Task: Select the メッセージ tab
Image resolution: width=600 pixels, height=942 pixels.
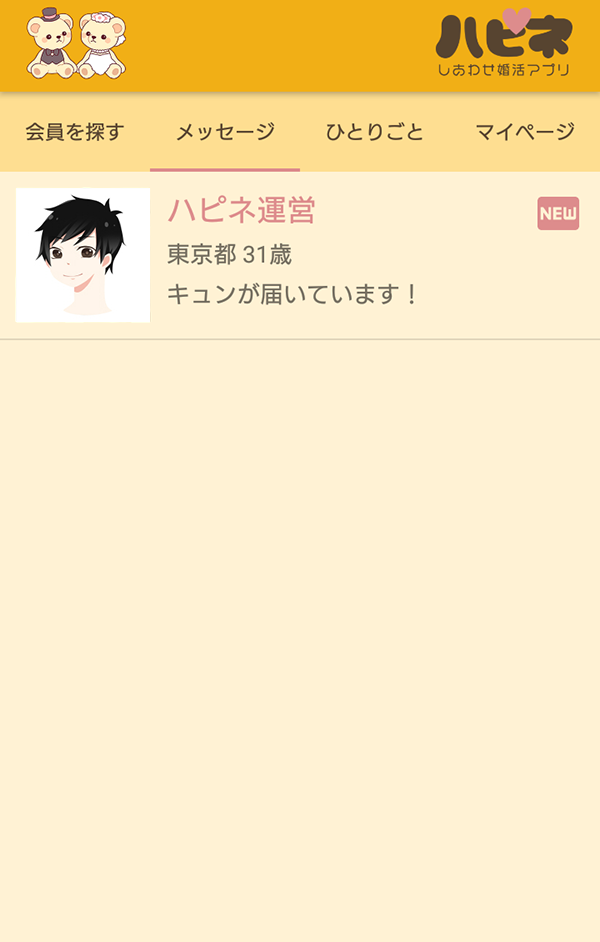Action: (x=225, y=132)
